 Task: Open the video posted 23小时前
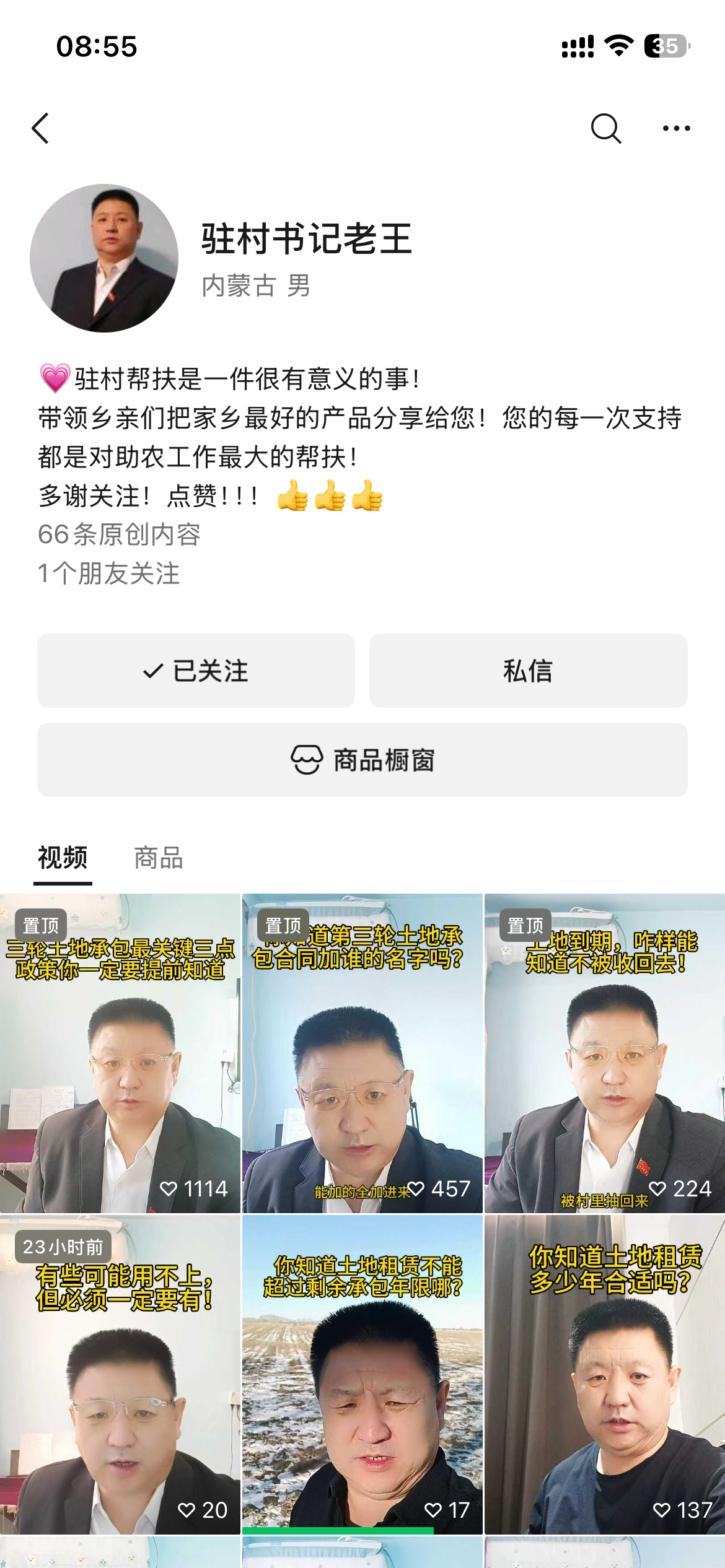120,1375
